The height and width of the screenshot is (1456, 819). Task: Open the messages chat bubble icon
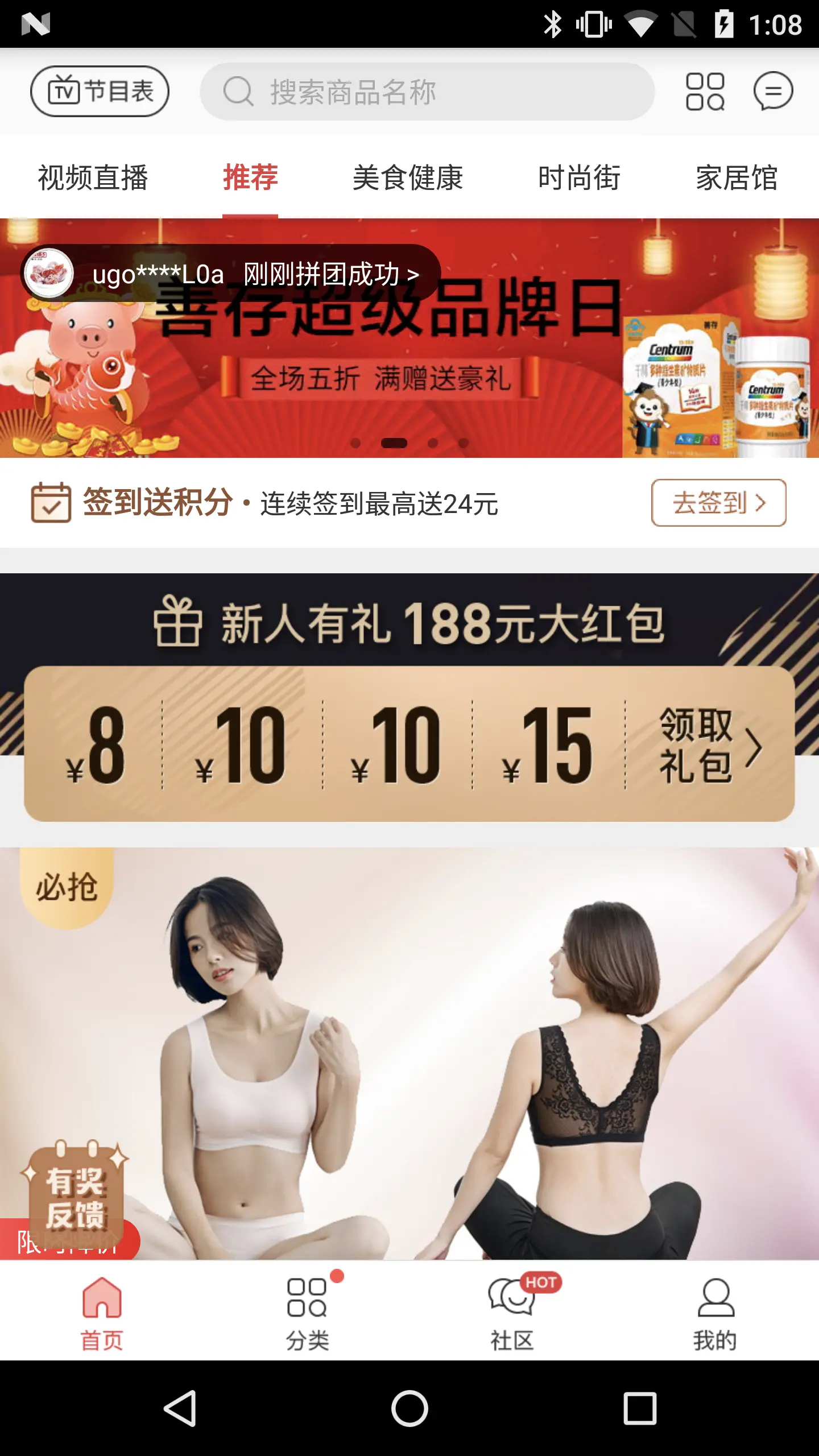[772, 91]
